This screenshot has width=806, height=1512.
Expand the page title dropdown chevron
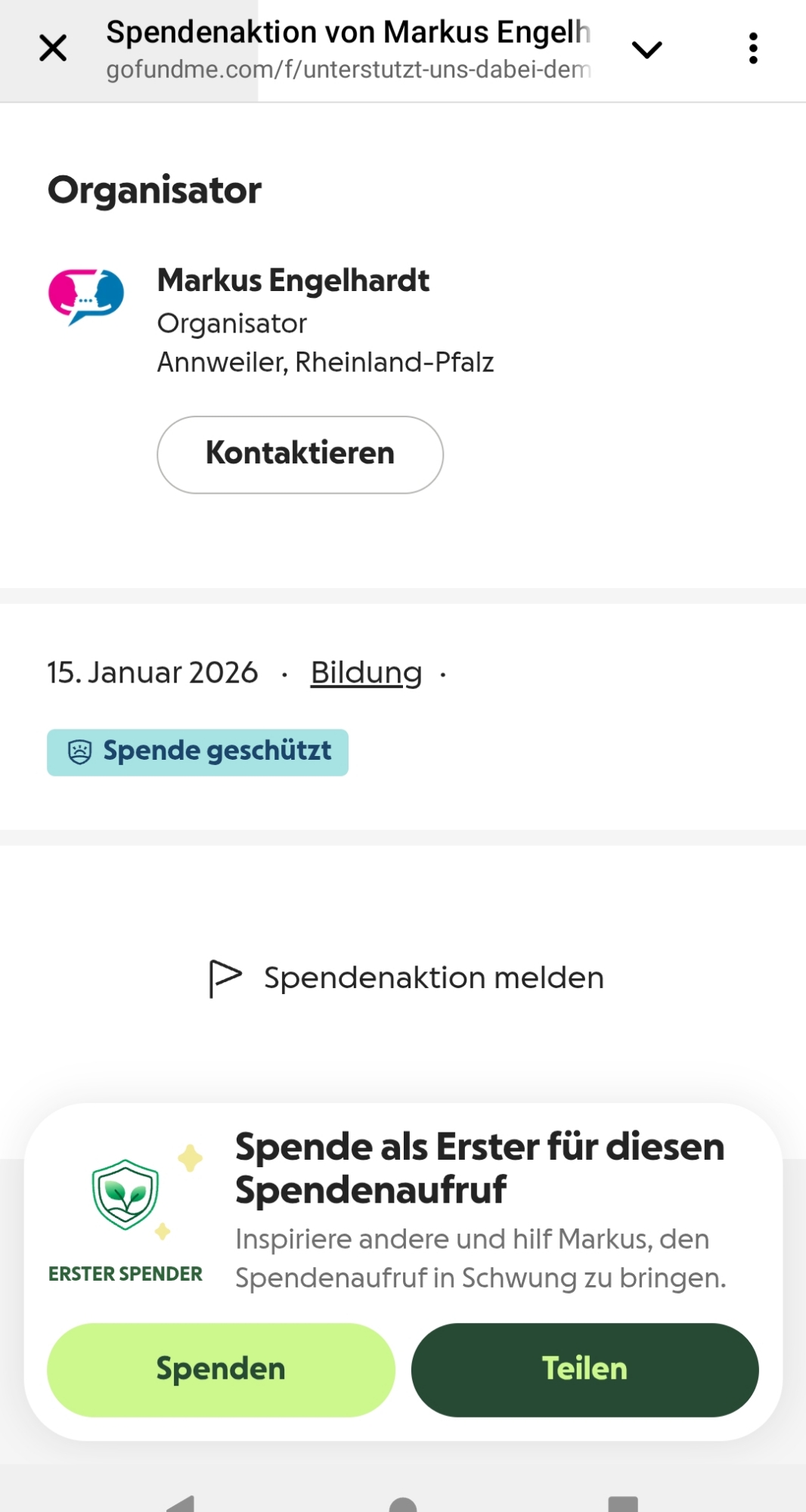(x=646, y=50)
